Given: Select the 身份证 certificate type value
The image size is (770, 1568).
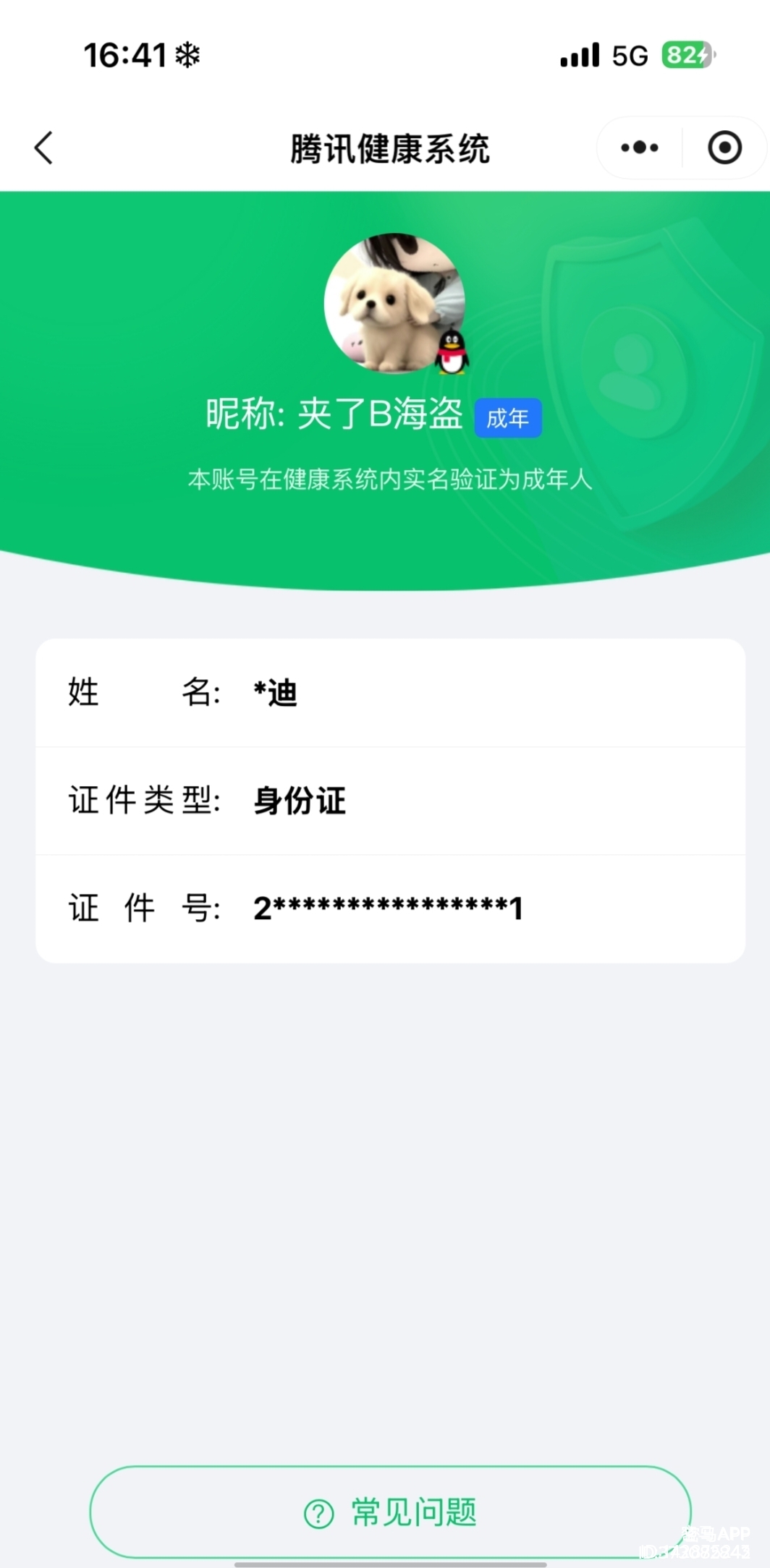Looking at the screenshot, I should coord(298,801).
